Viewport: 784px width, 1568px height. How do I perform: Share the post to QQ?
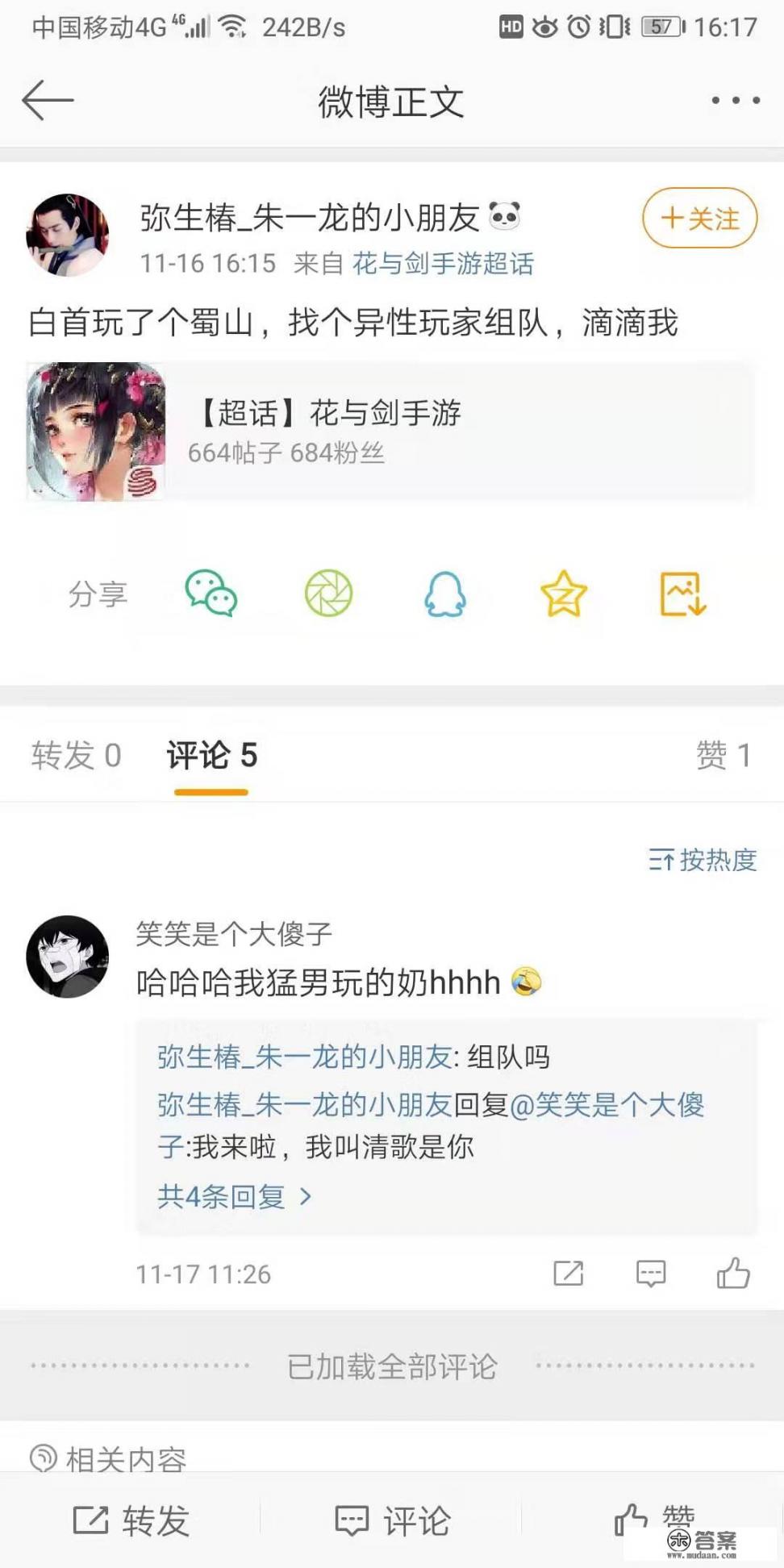tap(448, 594)
